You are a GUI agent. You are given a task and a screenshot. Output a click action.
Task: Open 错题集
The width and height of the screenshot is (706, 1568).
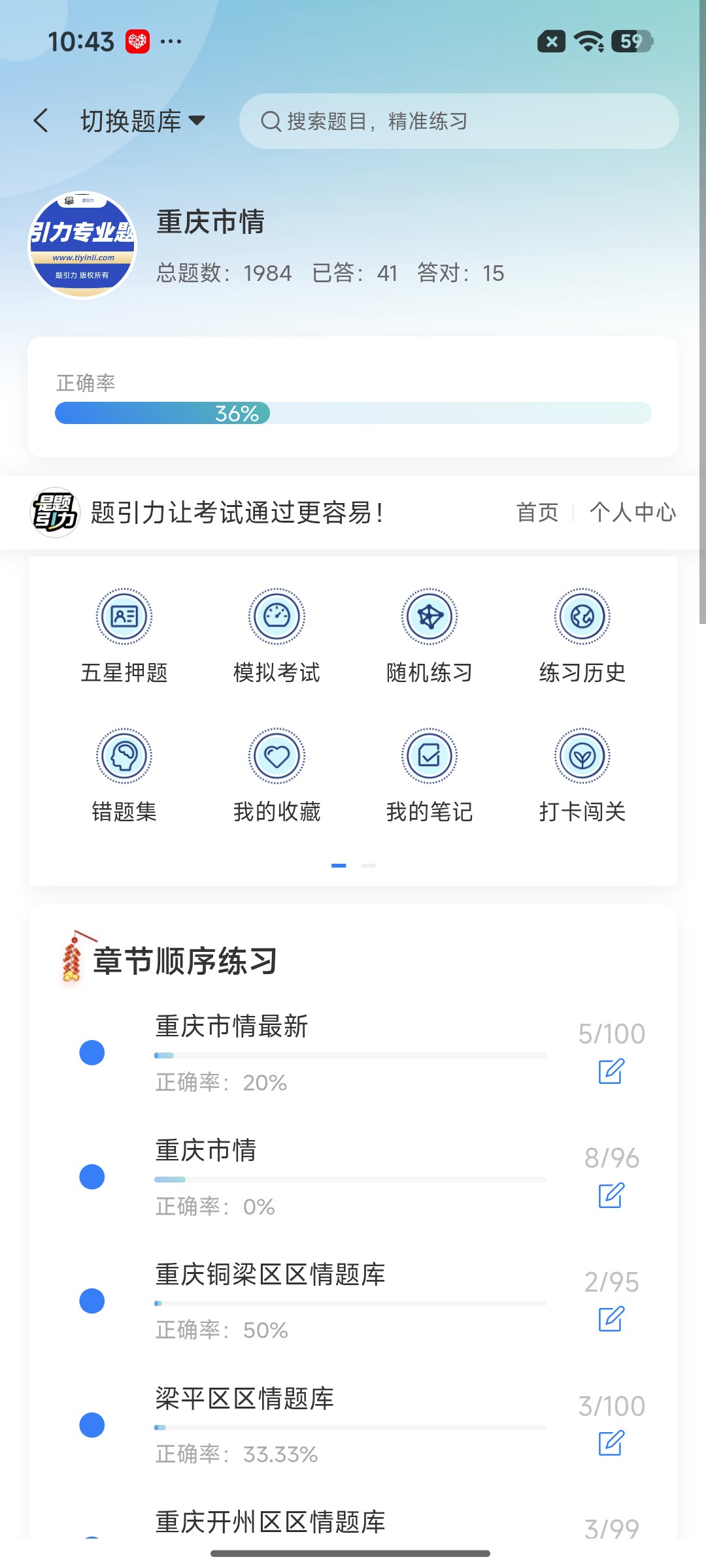point(124,776)
